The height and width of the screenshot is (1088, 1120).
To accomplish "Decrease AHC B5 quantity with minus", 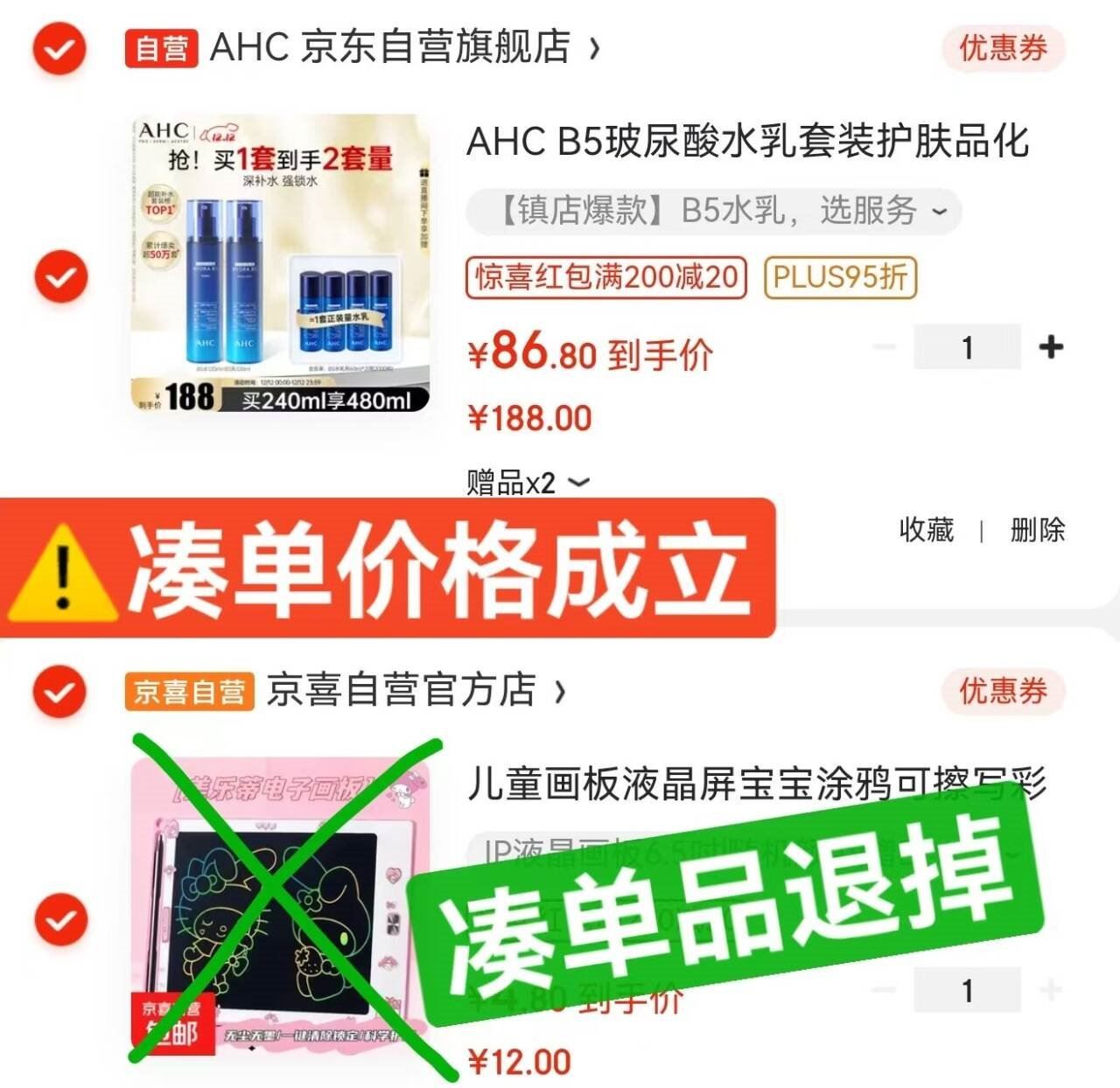I will [885, 347].
